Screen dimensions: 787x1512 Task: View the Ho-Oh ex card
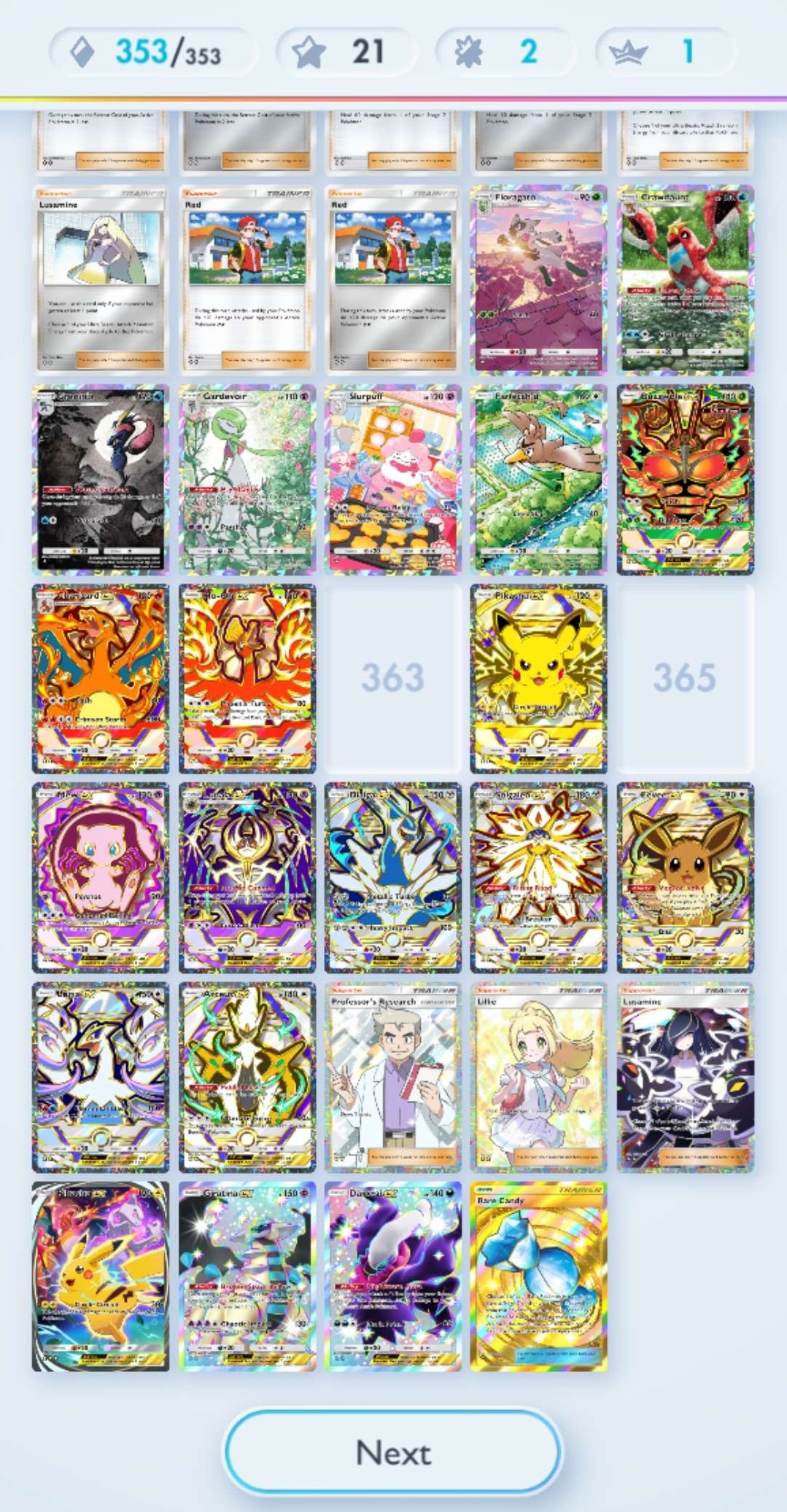click(247, 678)
